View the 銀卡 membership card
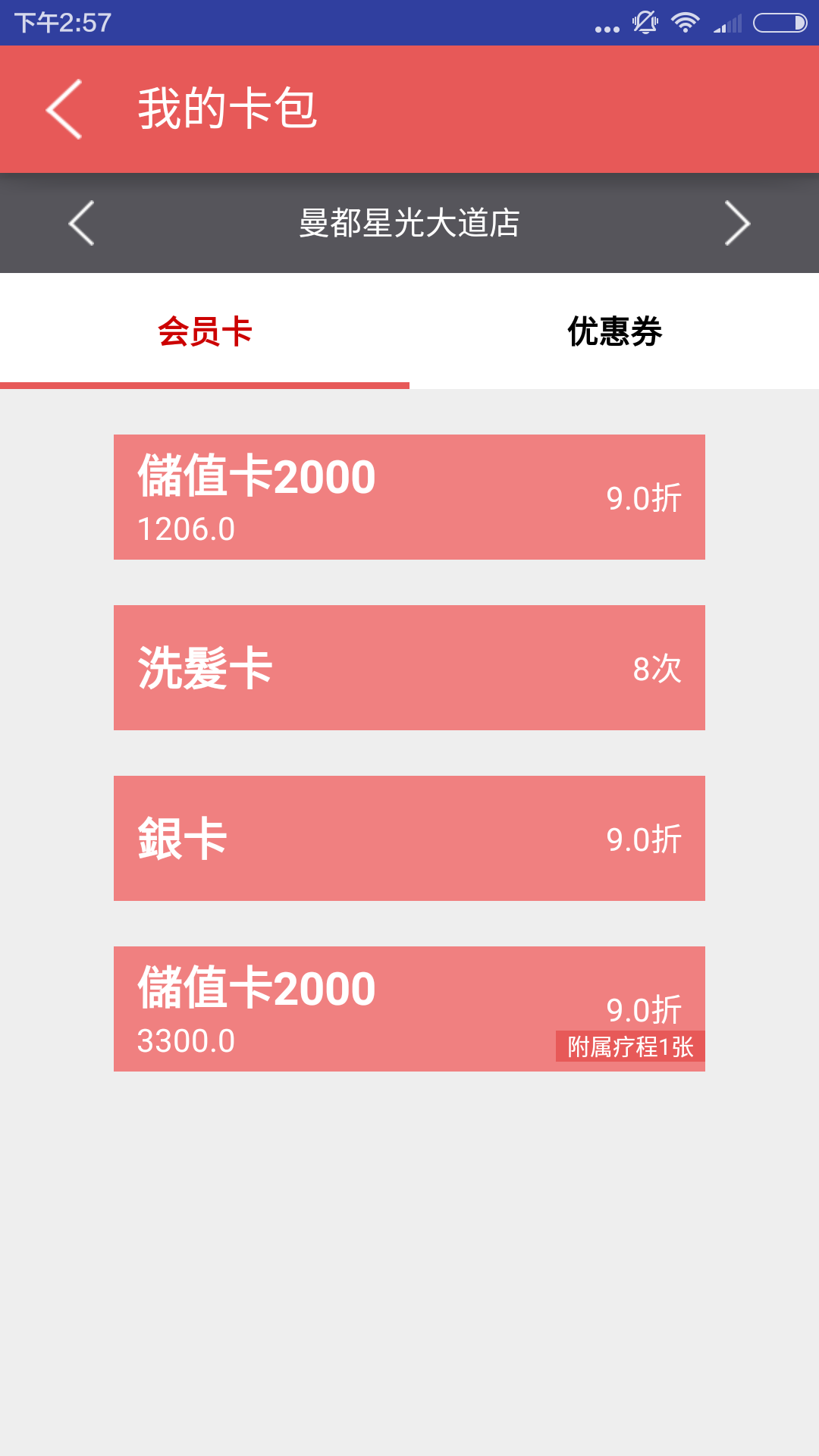This screenshot has height=1456, width=819. click(409, 838)
